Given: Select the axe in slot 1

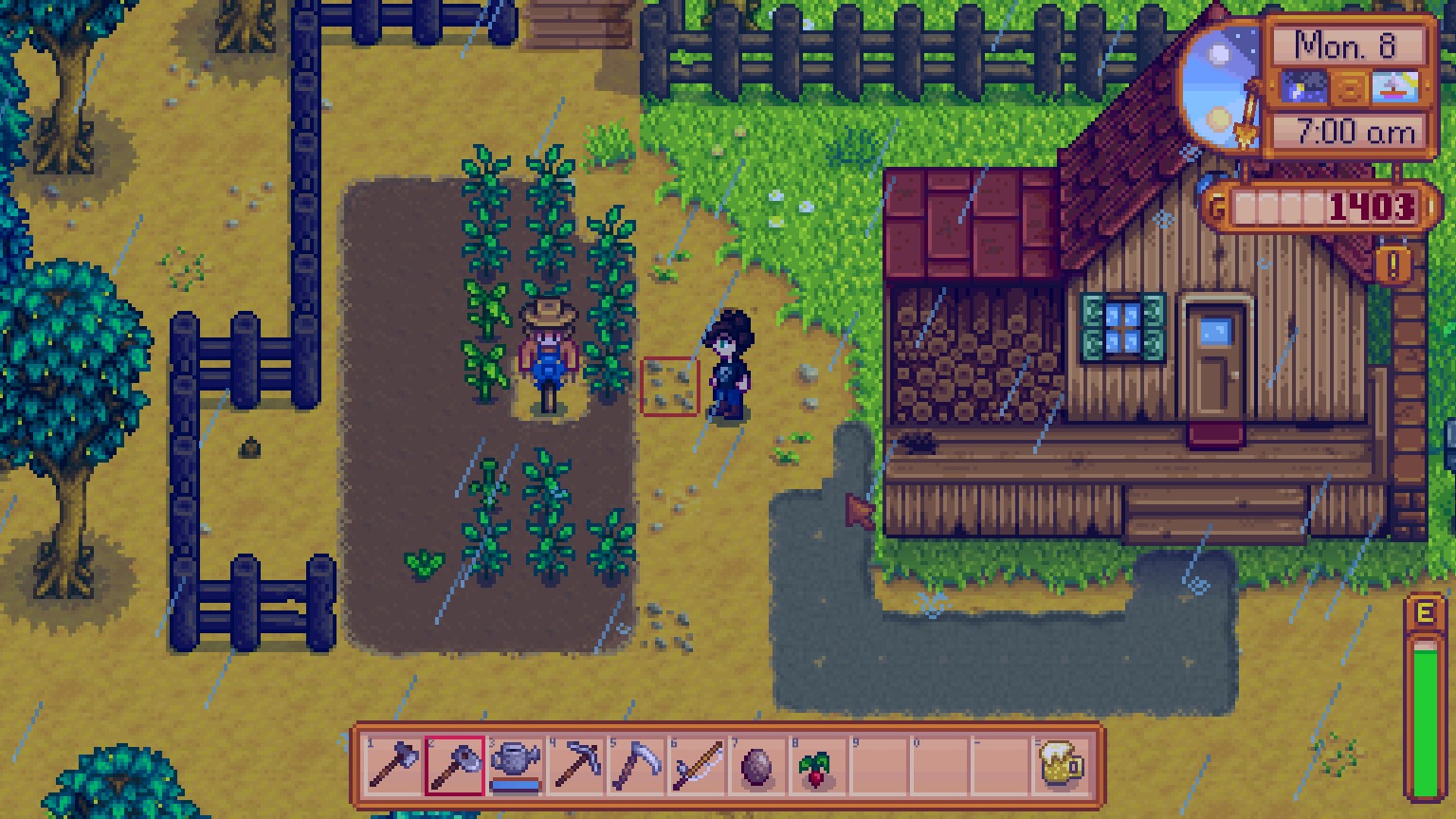Looking at the screenshot, I should tap(393, 765).
